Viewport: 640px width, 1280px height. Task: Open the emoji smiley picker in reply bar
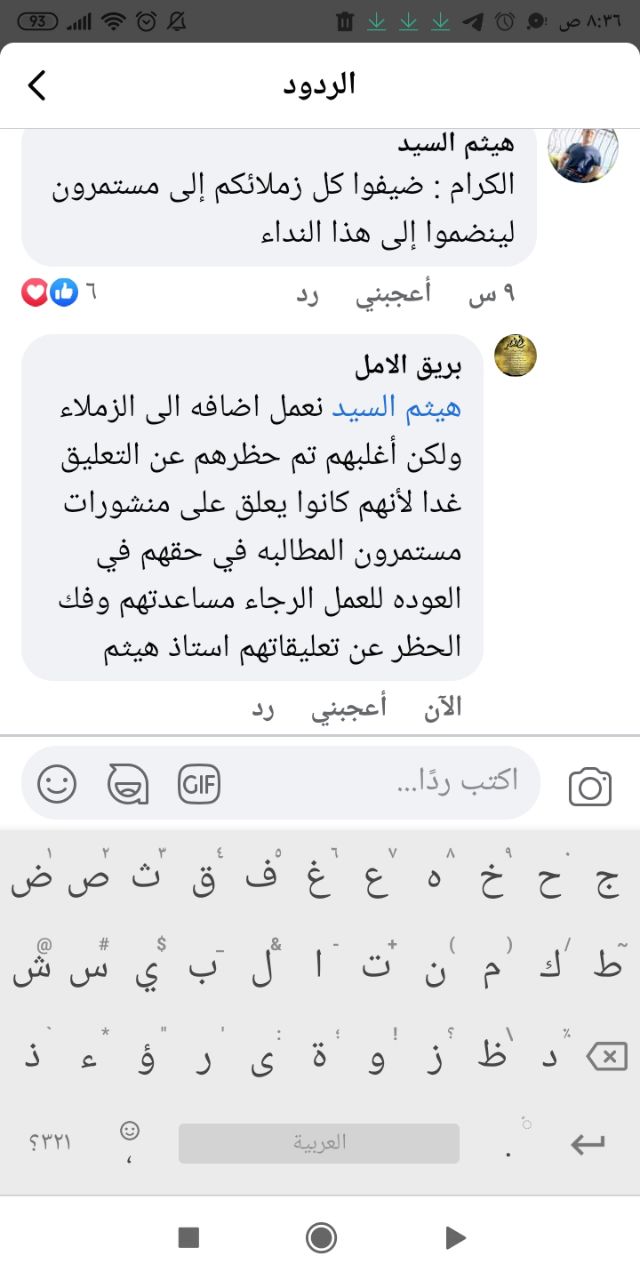pos(57,784)
